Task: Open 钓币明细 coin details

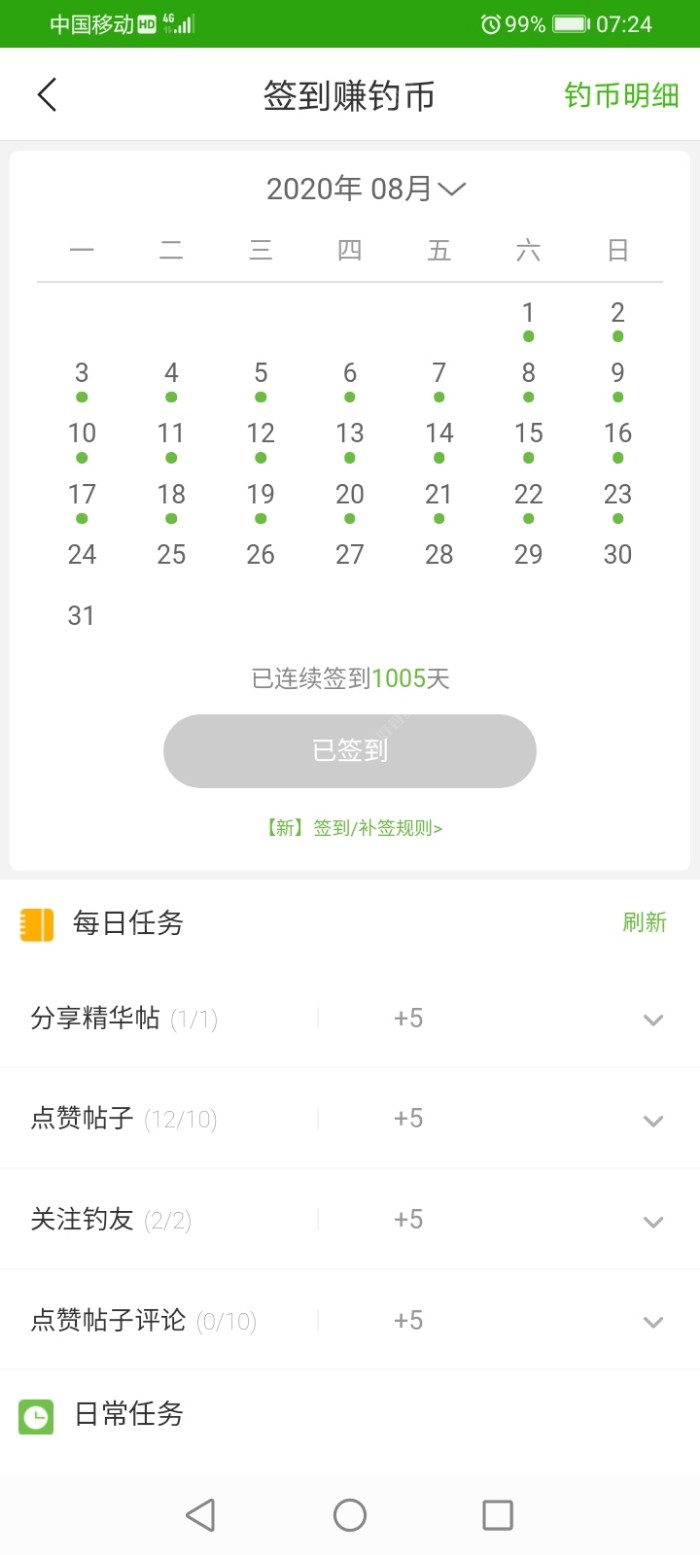Action: coord(621,95)
